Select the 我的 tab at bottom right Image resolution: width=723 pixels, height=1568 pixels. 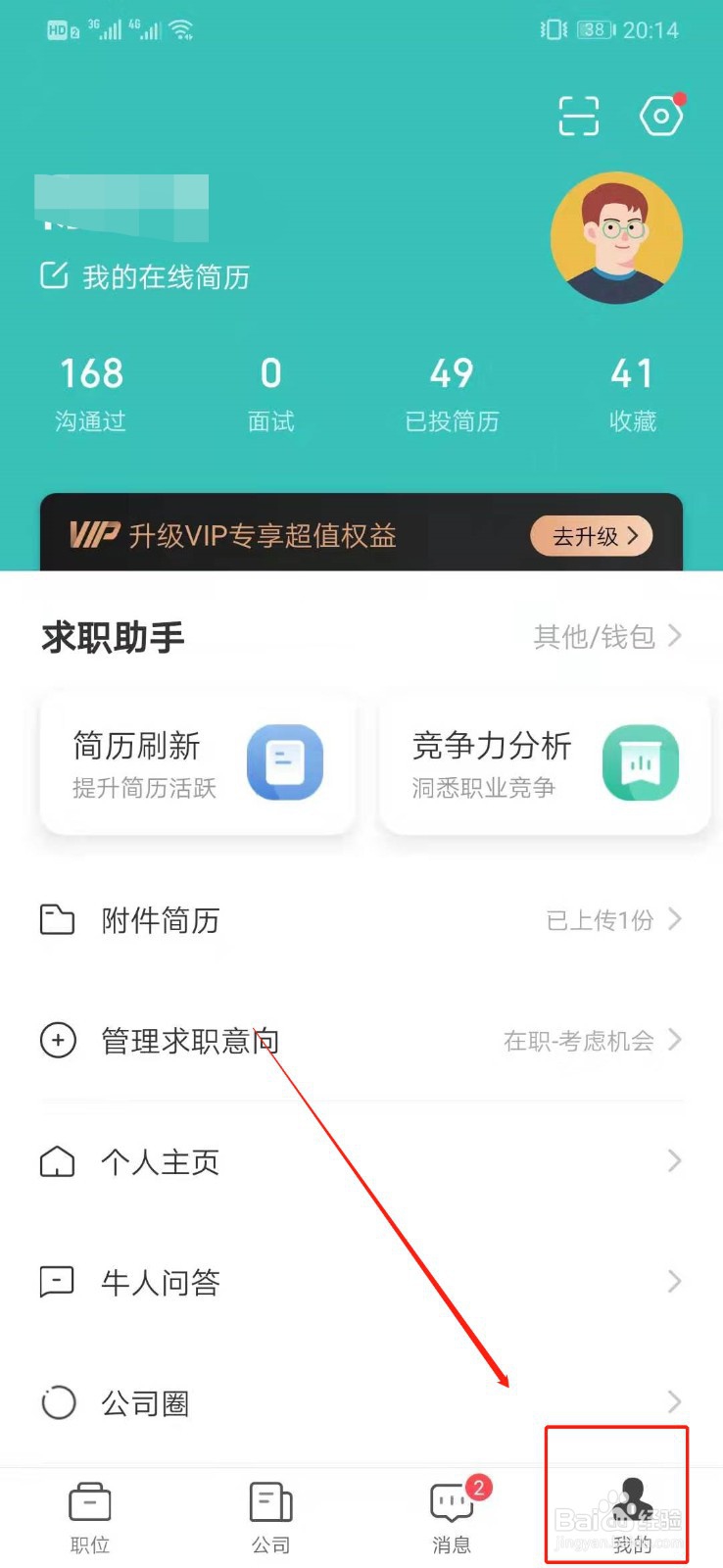pyautogui.click(x=632, y=1514)
